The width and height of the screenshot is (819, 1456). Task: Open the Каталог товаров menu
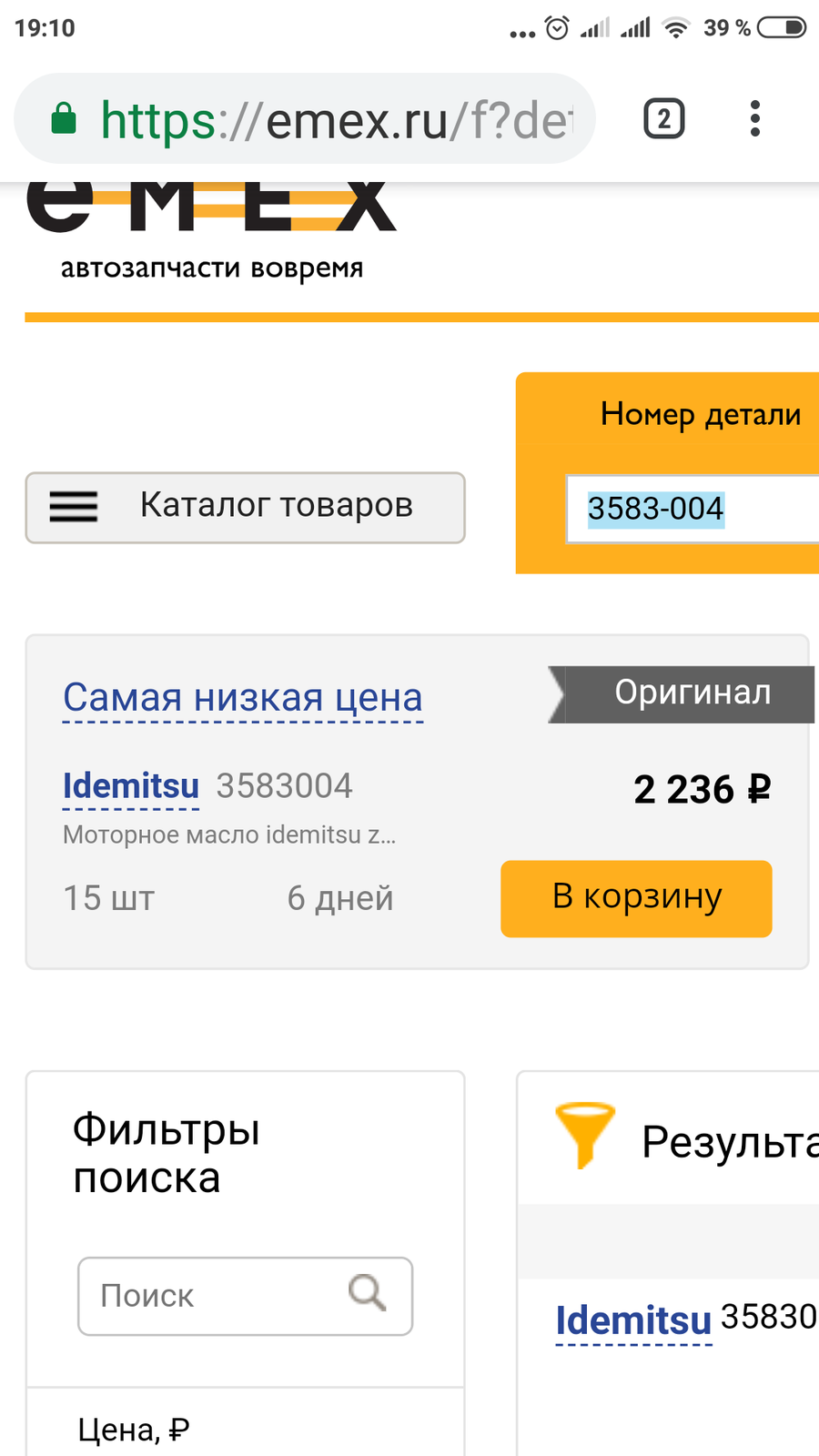pyautogui.click(x=245, y=508)
